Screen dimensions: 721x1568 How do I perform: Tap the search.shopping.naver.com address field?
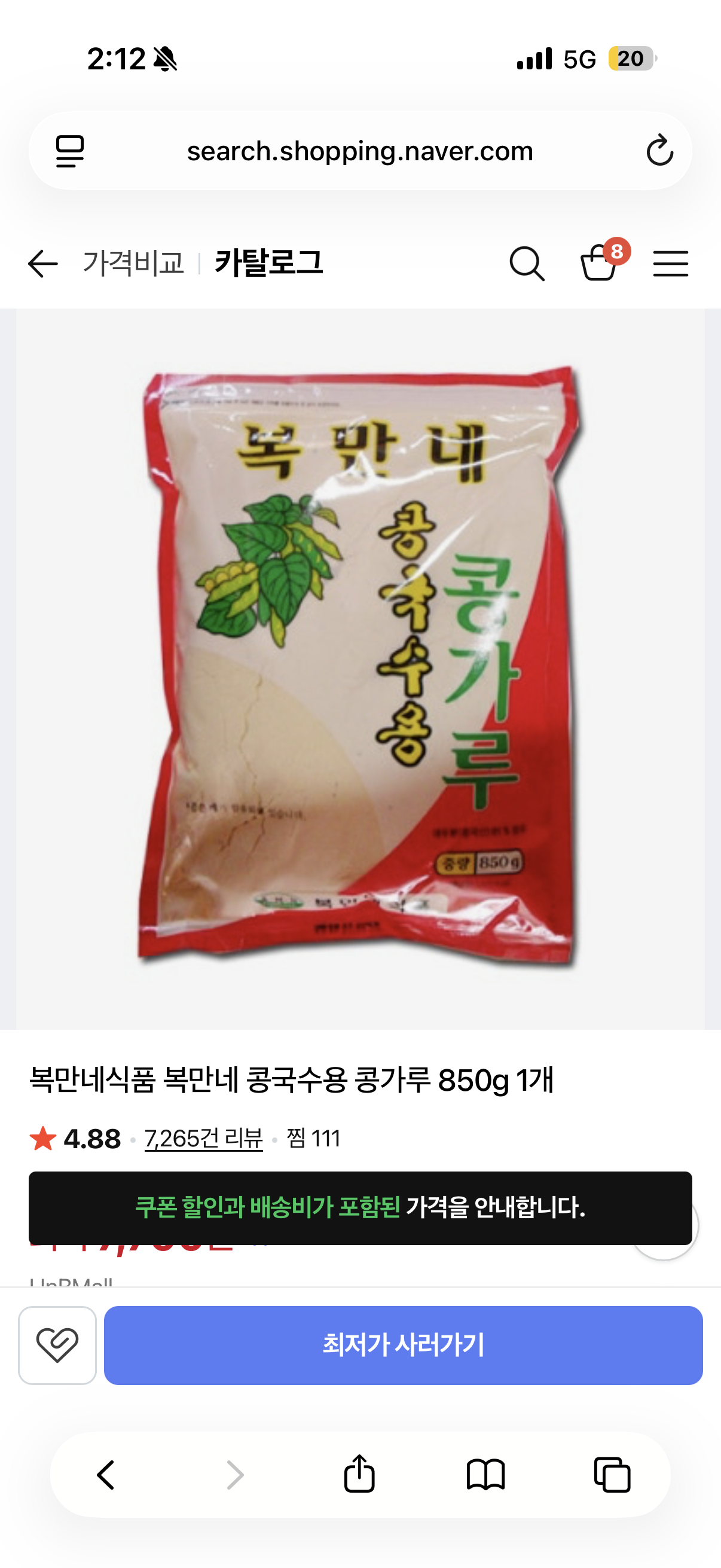(360, 151)
